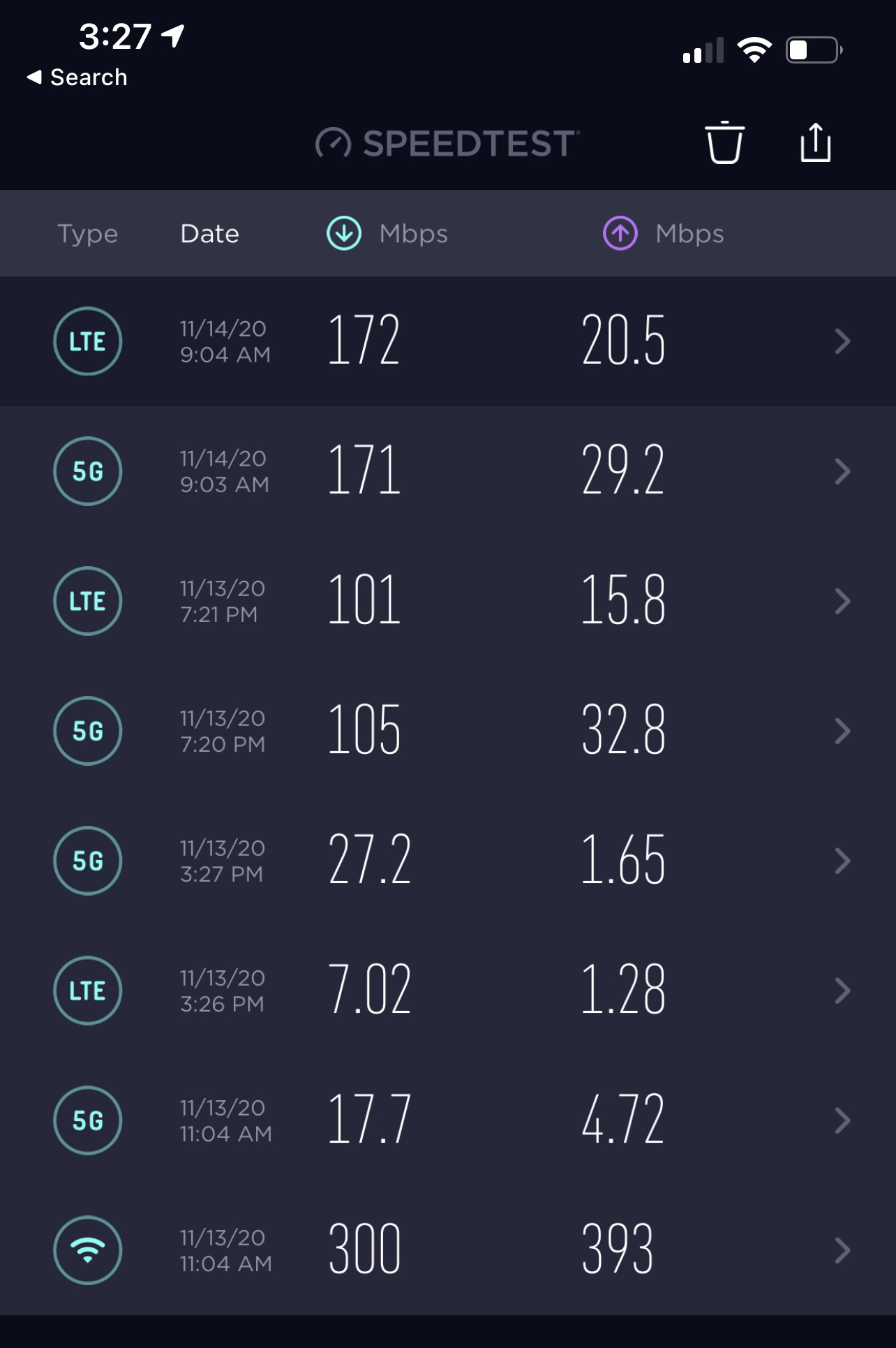Sort by upload Mbps column

[664, 234]
